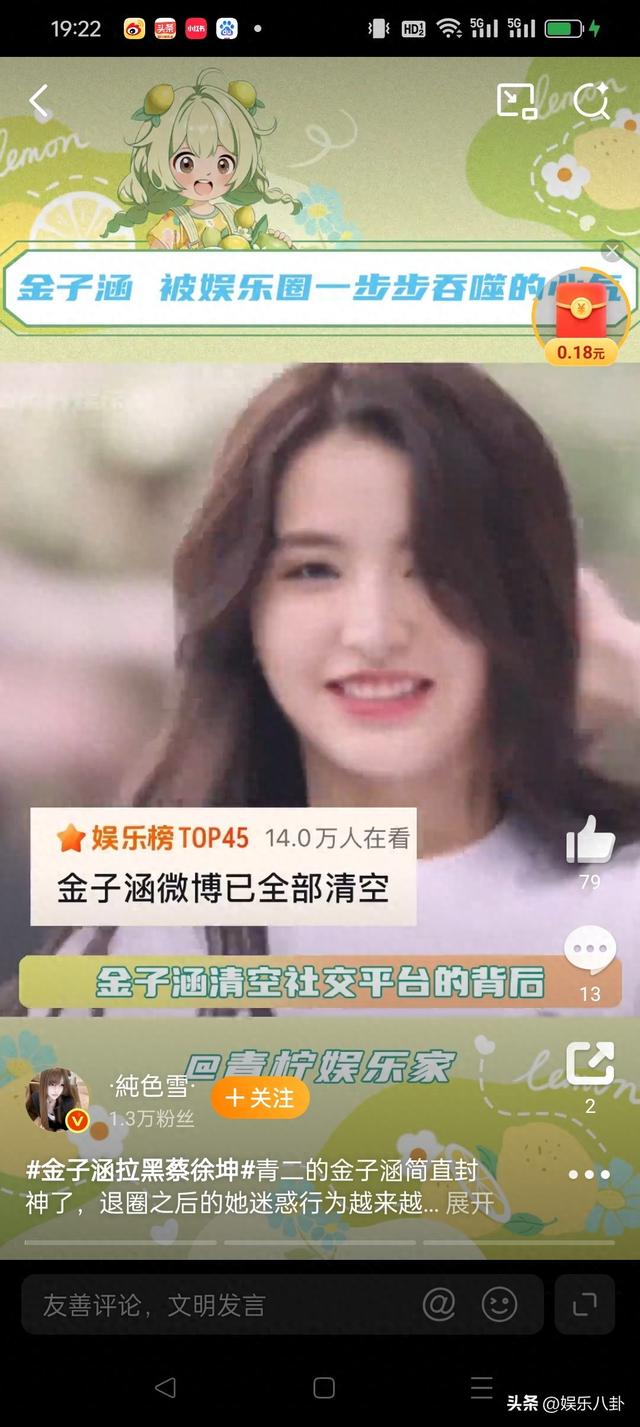Screen dimensions: 640x1427
Task: Tap the video playback progress bar
Action: coord(320,1242)
